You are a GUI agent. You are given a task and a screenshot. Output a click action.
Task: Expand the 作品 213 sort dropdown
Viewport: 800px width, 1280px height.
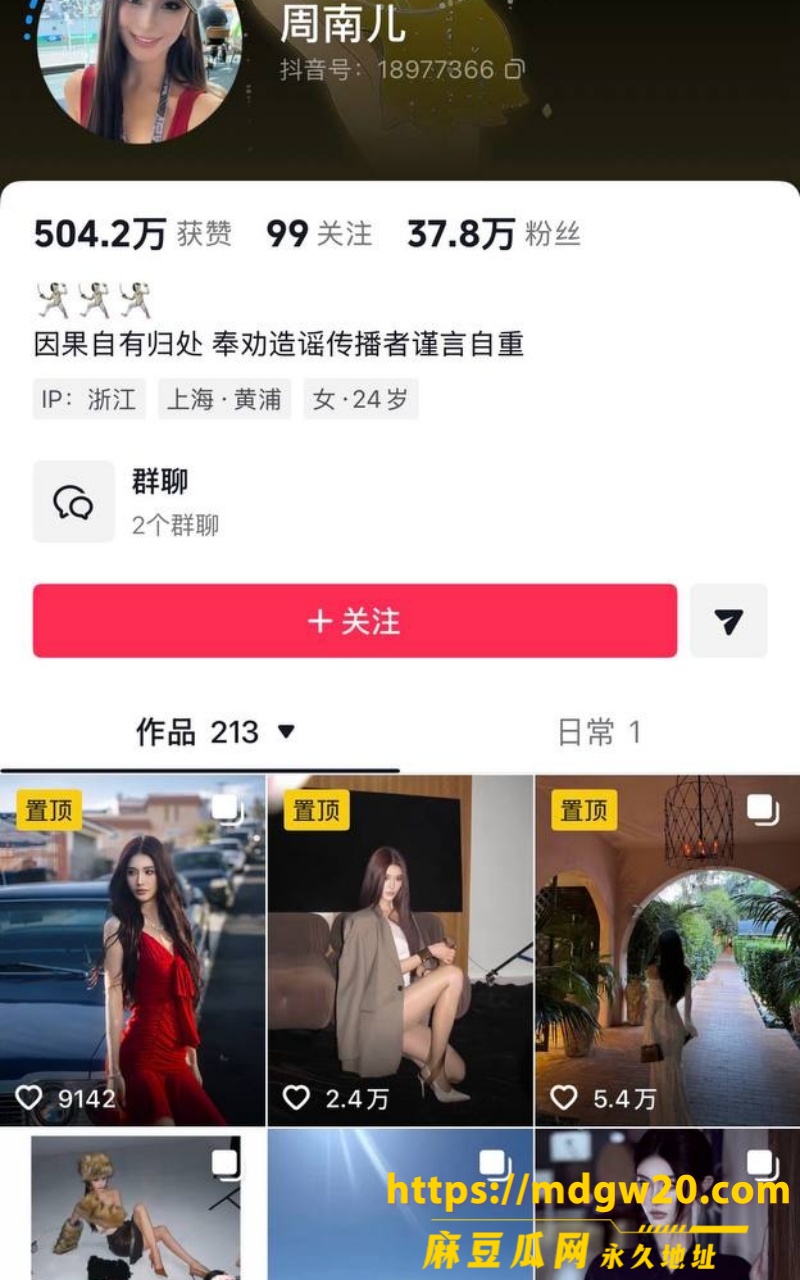[x=286, y=732]
